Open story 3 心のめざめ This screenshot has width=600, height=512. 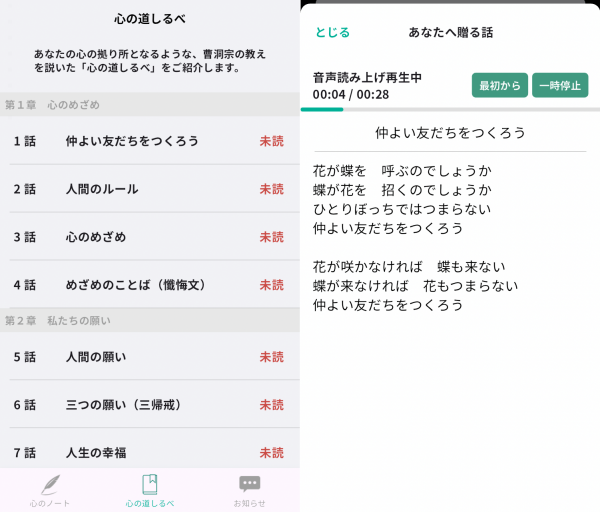[148, 237]
